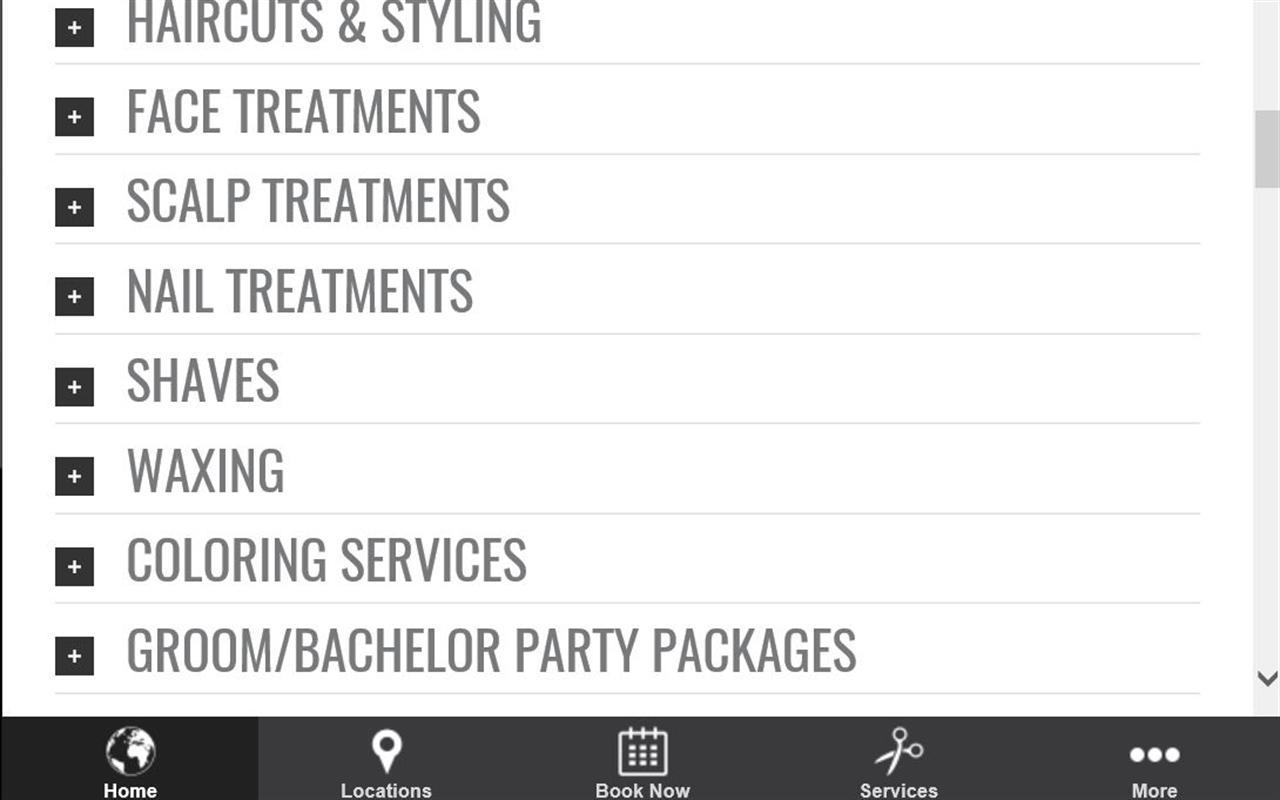This screenshot has height=800, width=1280.
Task: Expand the Shaves section
Action: coord(75,387)
